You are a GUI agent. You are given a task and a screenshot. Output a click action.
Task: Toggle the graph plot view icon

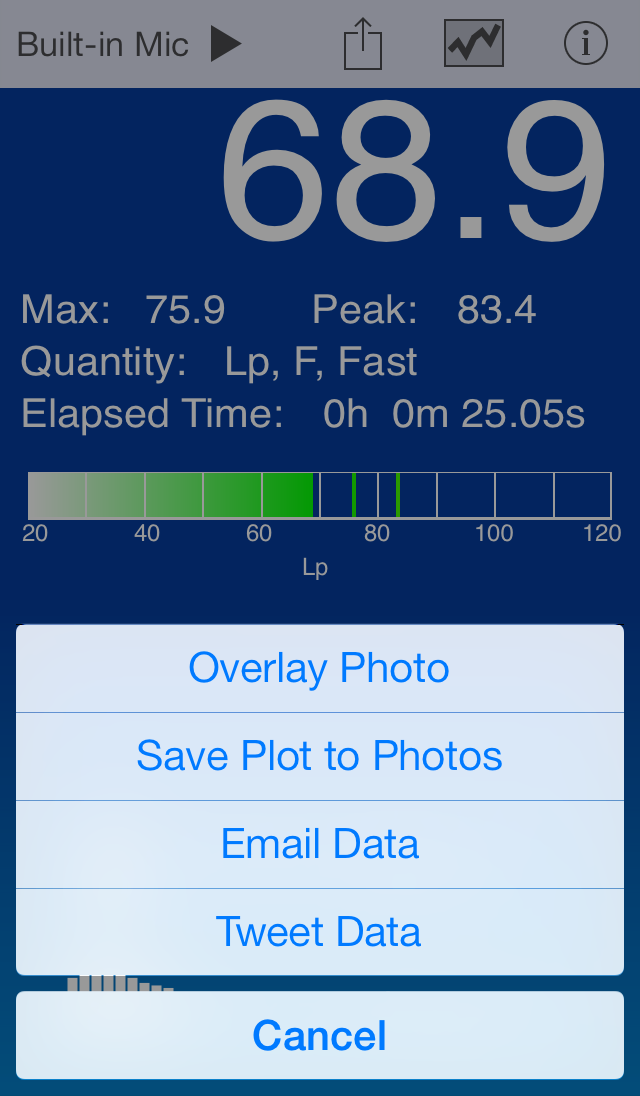[474, 43]
